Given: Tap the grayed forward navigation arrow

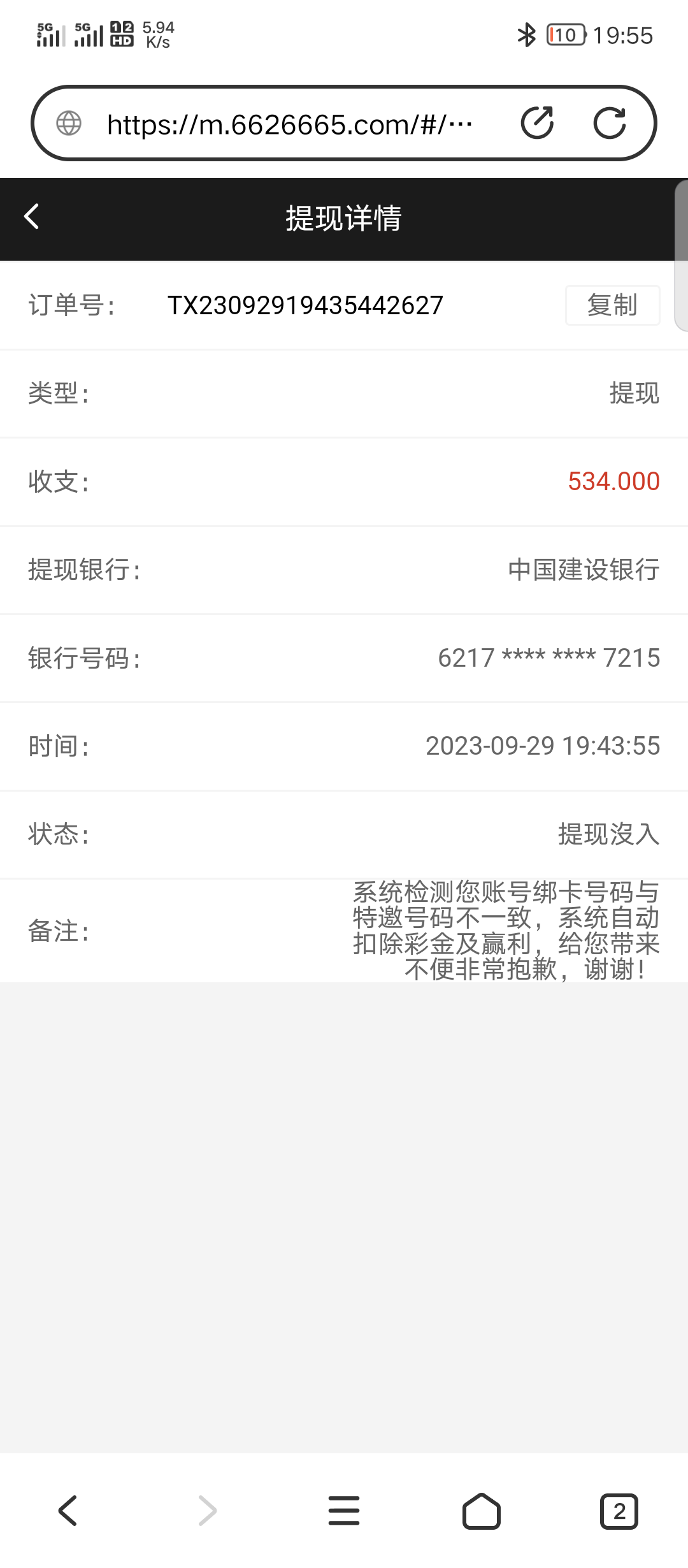Looking at the screenshot, I should 206,1511.
